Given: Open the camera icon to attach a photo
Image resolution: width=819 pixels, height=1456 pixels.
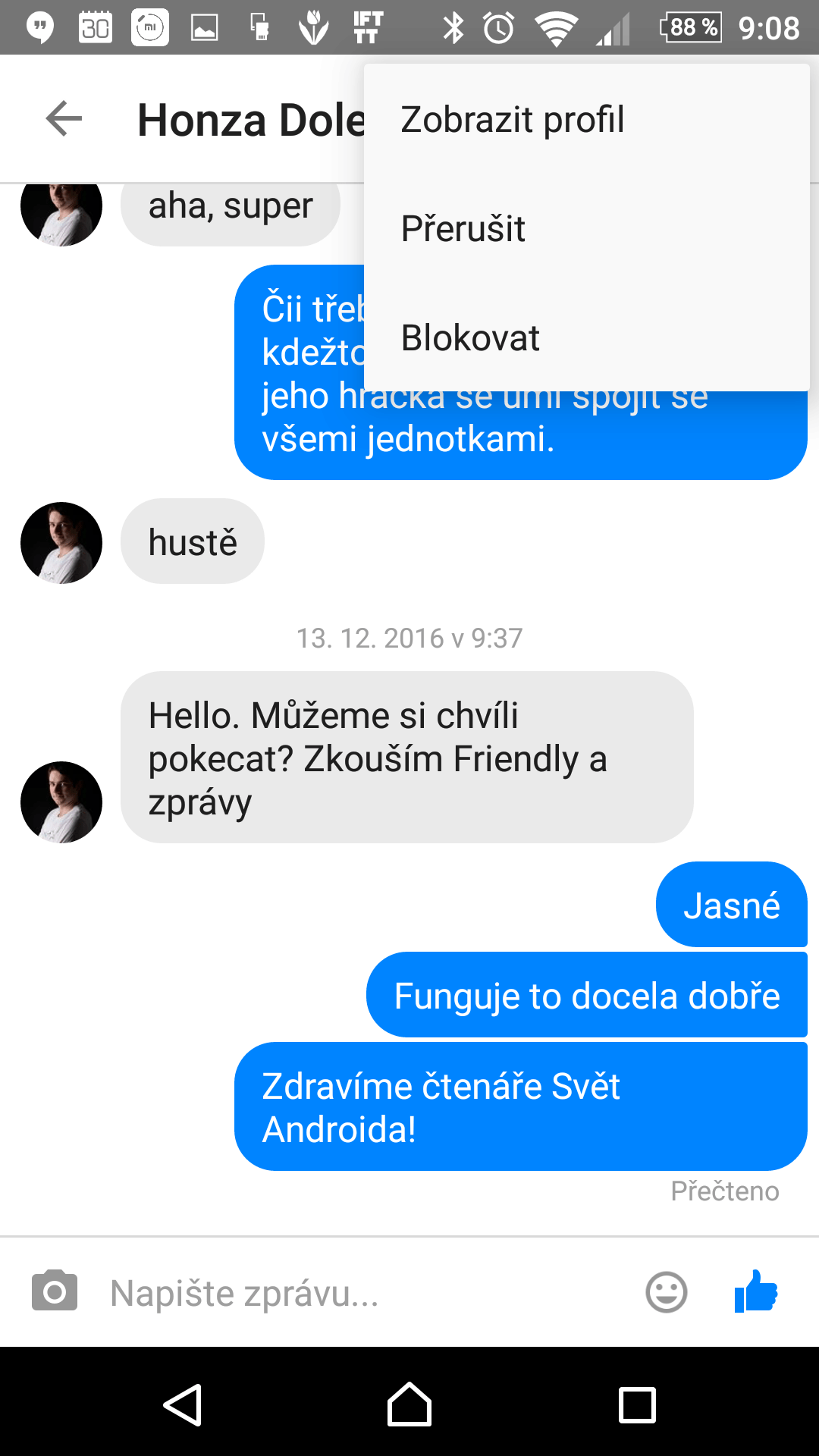Looking at the screenshot, I should 55,1291.
